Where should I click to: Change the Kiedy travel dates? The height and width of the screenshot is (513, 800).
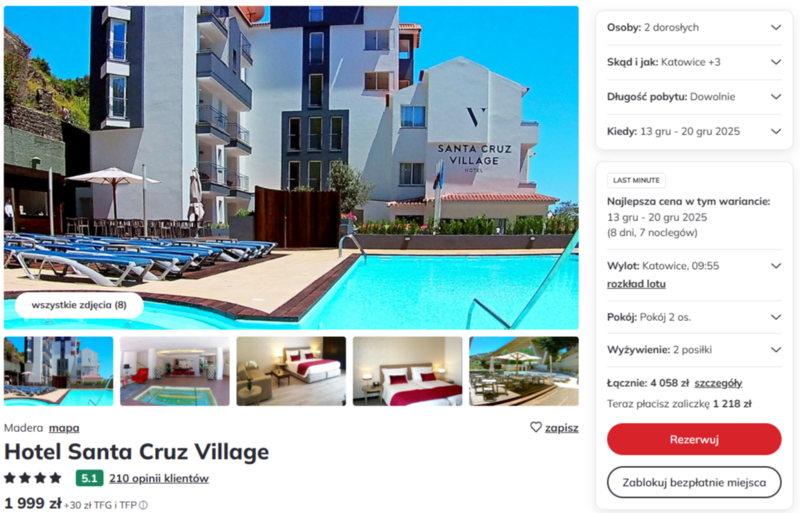693,131
